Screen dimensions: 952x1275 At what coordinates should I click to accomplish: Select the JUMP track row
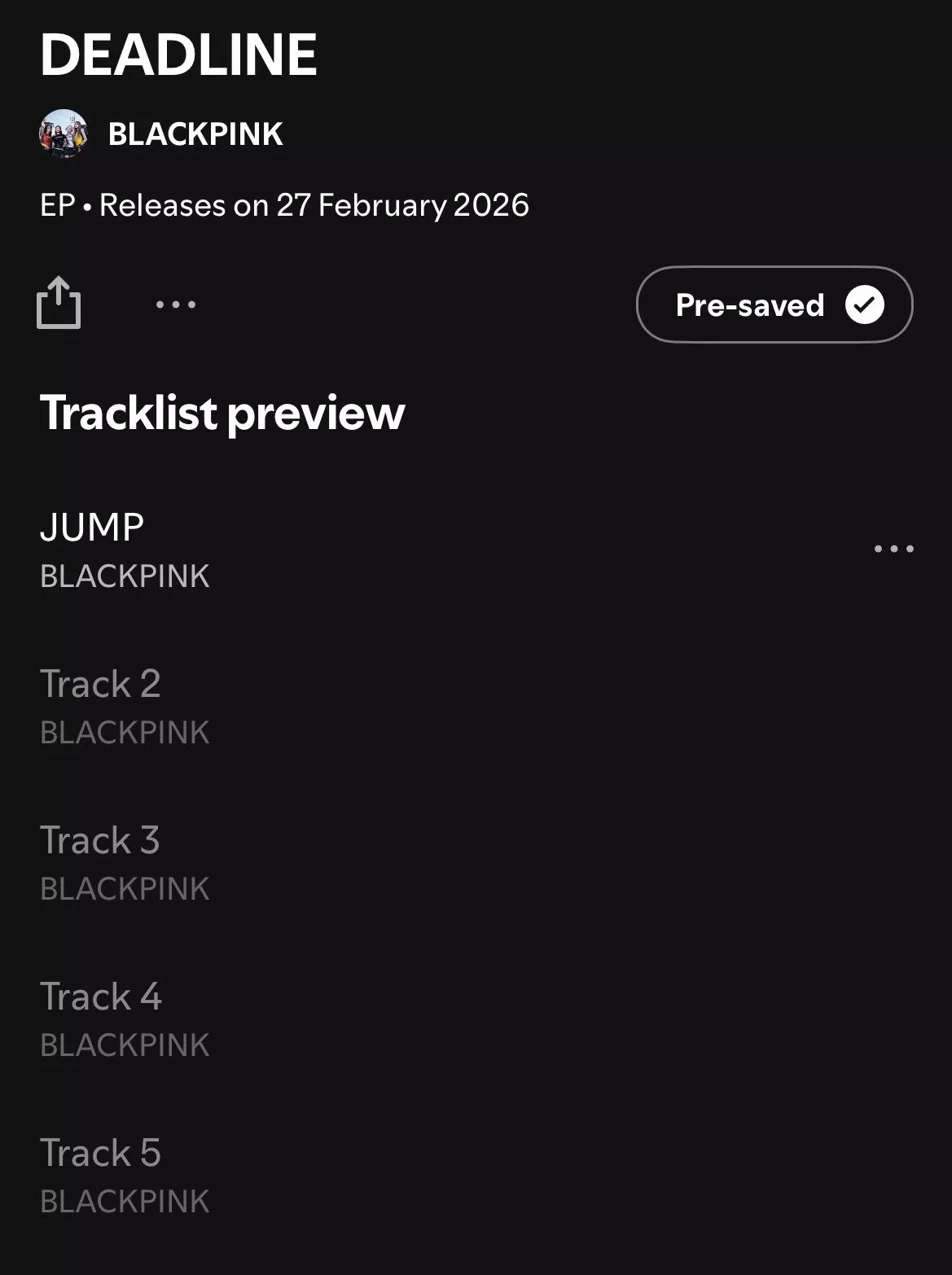326,550
